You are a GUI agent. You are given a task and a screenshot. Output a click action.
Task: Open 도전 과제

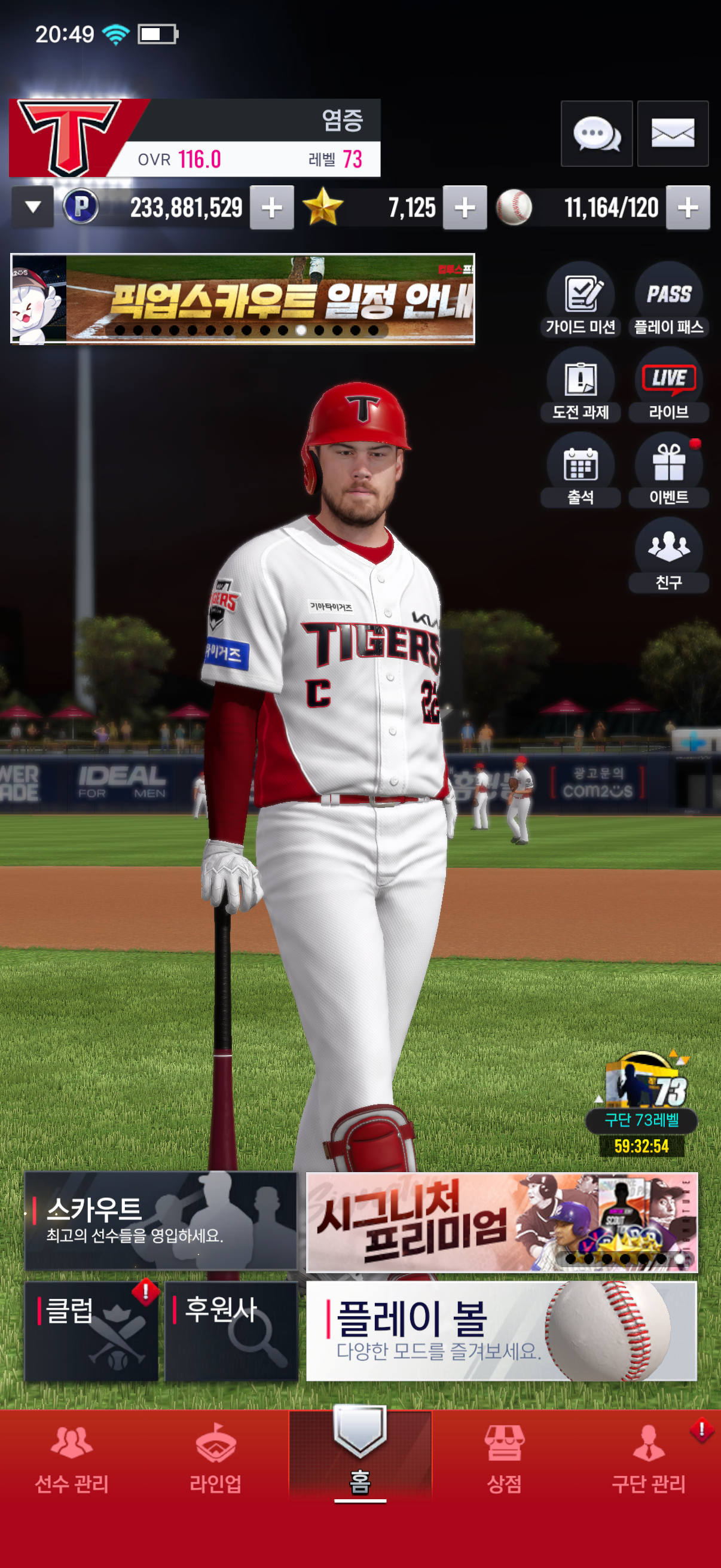(581, 385)
